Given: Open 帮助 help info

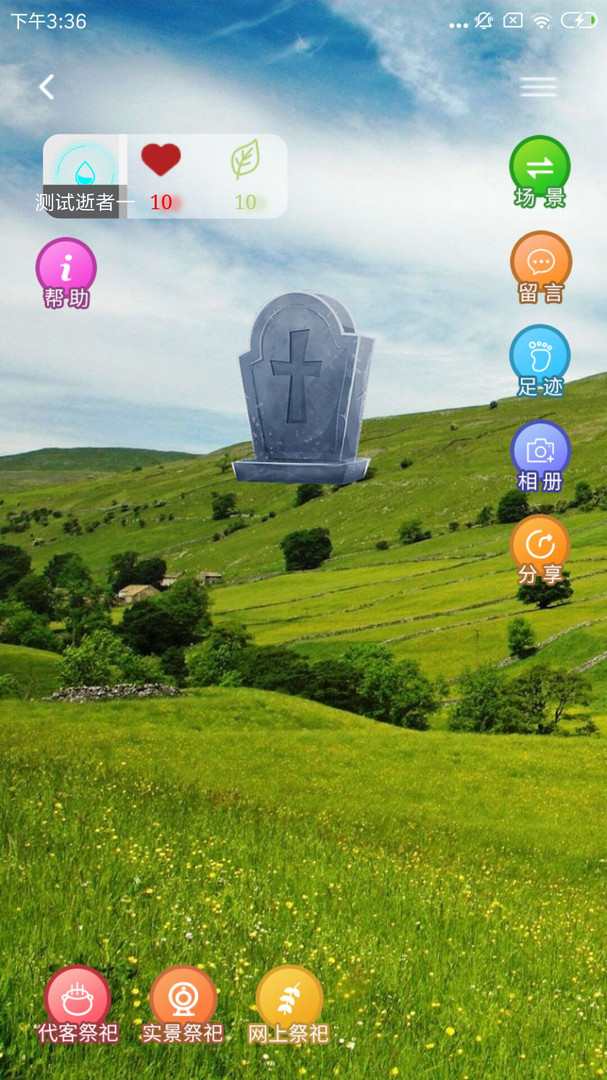Looking at the screenshot, I should click(66, 272).
